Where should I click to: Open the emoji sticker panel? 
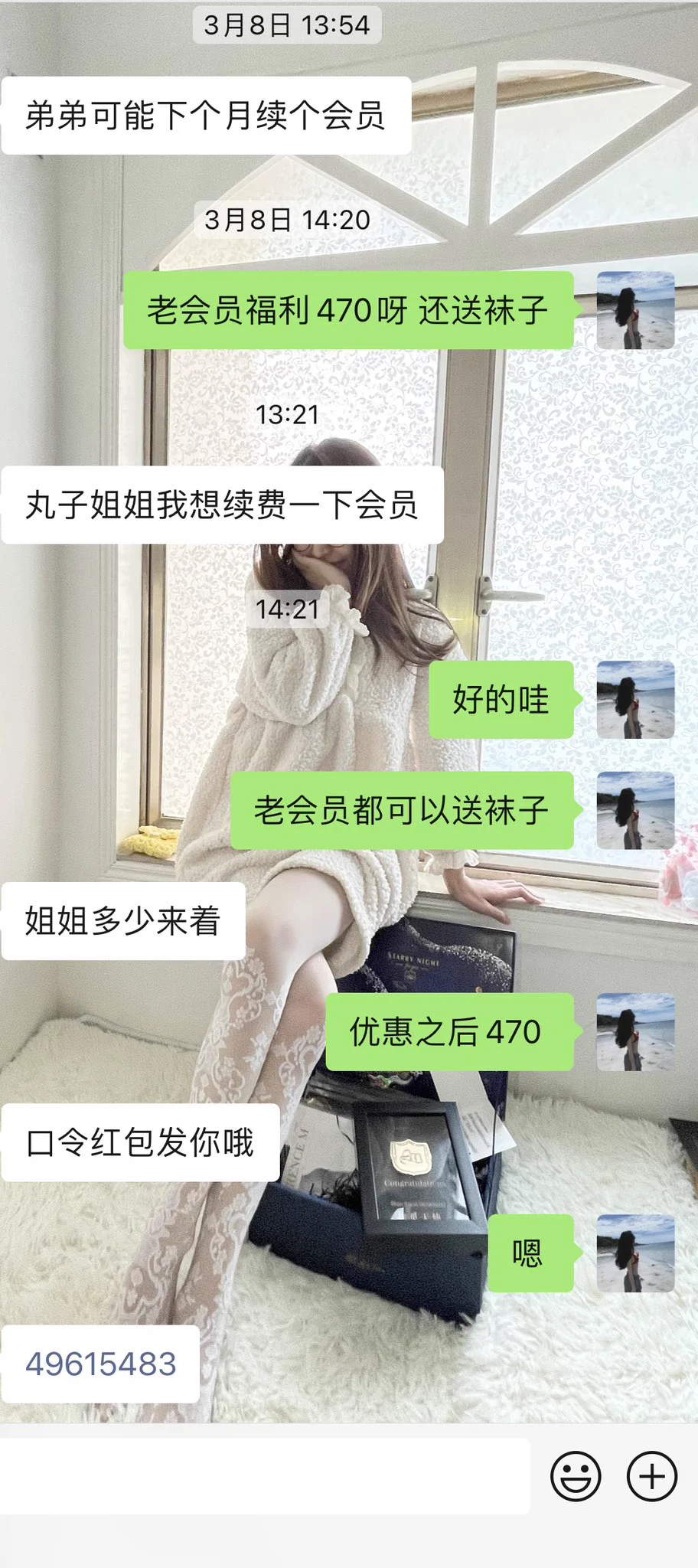coord(576,1475)
